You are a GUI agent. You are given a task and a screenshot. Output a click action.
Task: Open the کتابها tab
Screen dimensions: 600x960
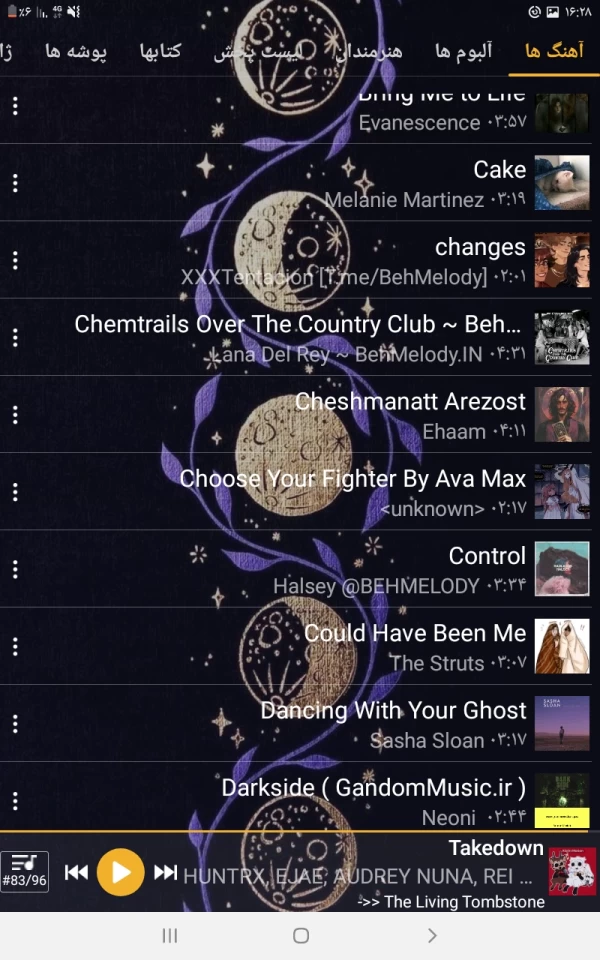point(159,52)
